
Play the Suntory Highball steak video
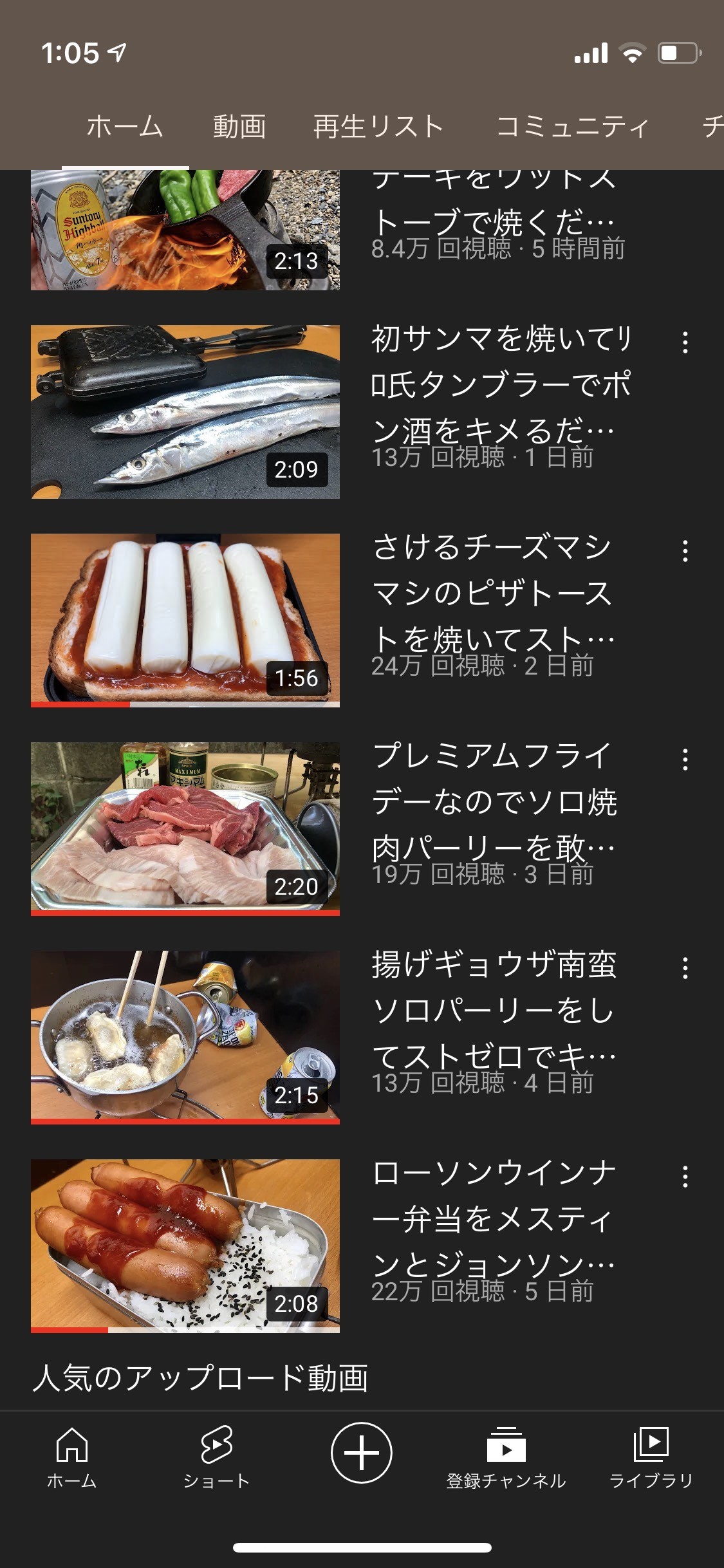185,230
